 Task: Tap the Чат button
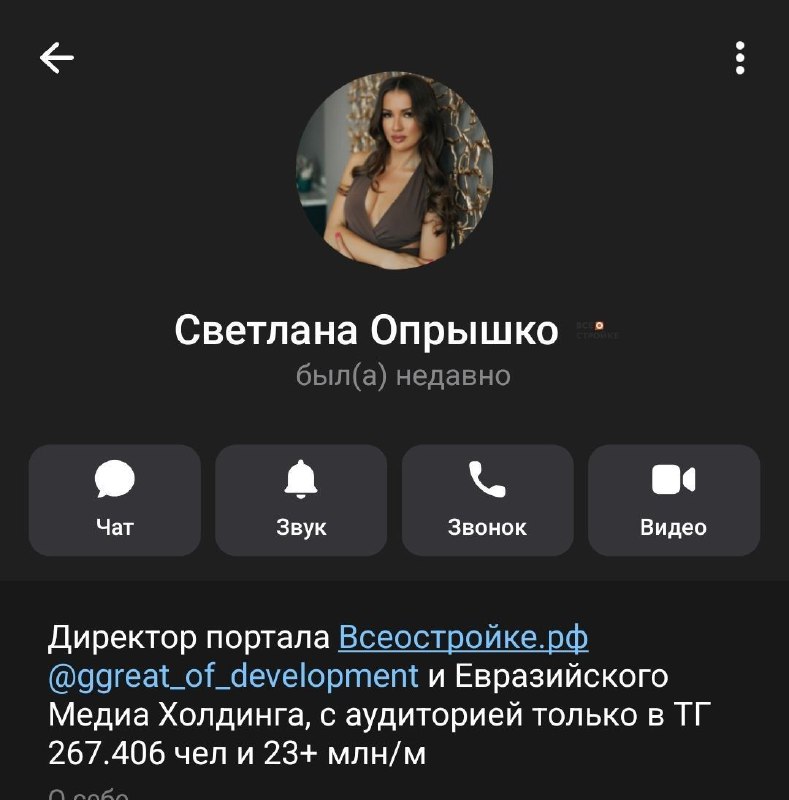[x=115, y=500]
